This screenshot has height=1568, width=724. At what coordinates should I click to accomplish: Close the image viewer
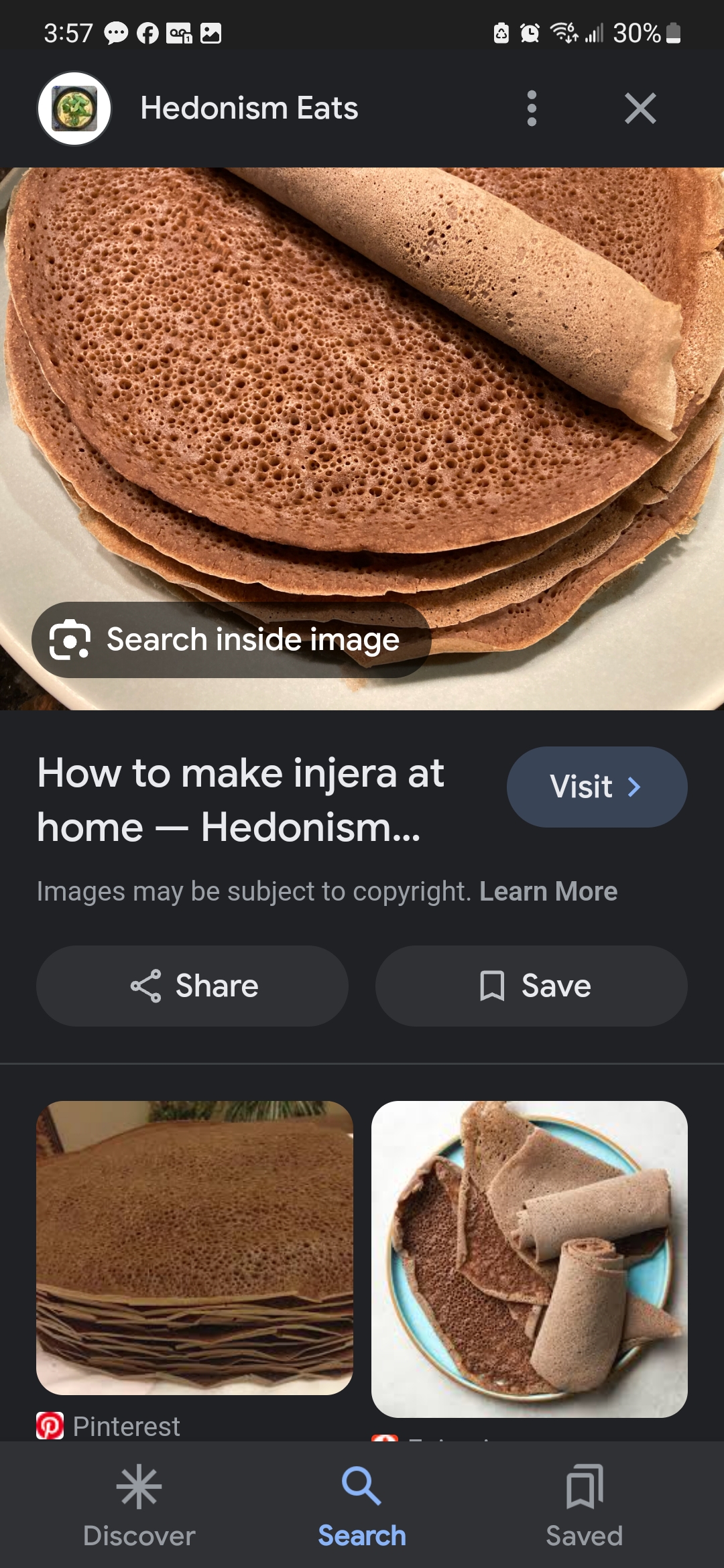click(640, 109)
